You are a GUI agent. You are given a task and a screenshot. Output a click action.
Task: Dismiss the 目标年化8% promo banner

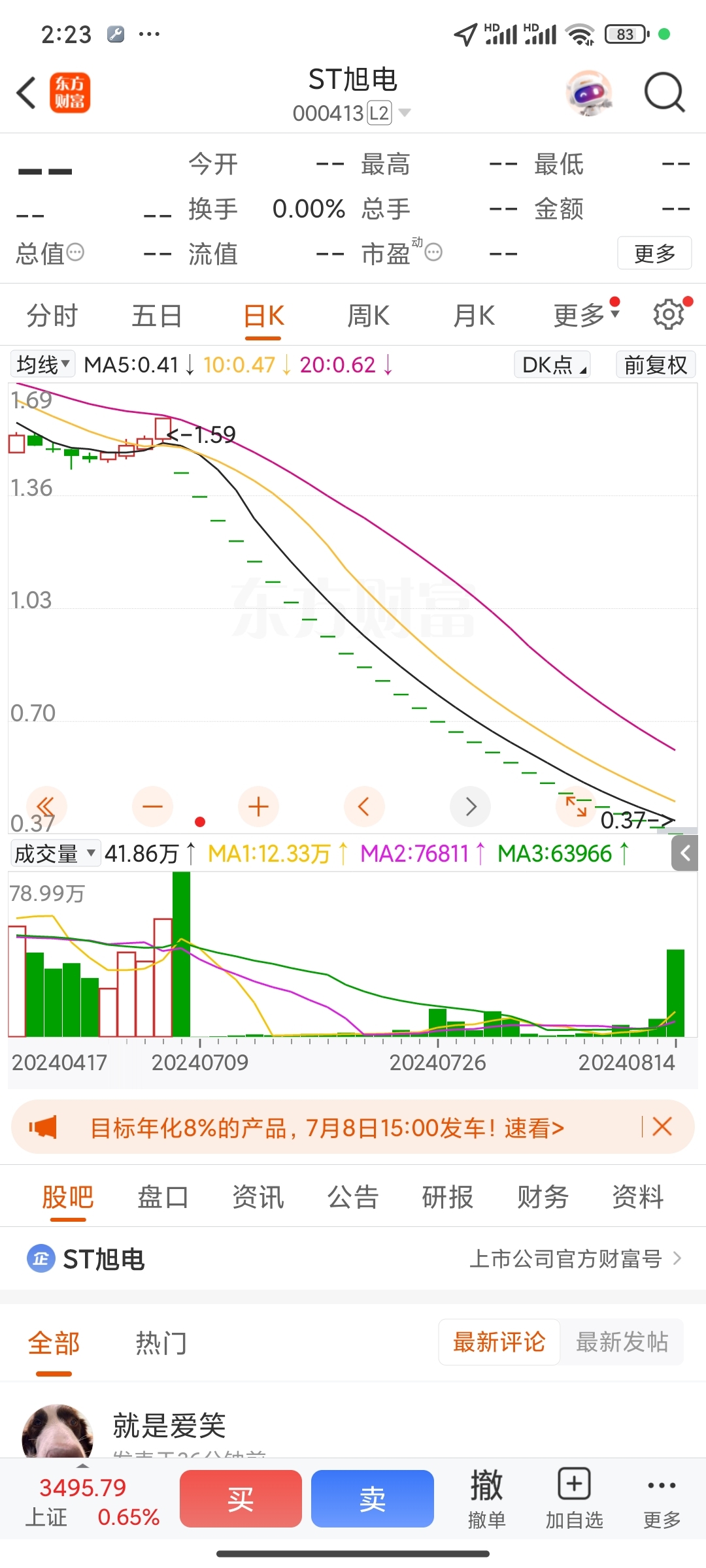[662, 1126]
